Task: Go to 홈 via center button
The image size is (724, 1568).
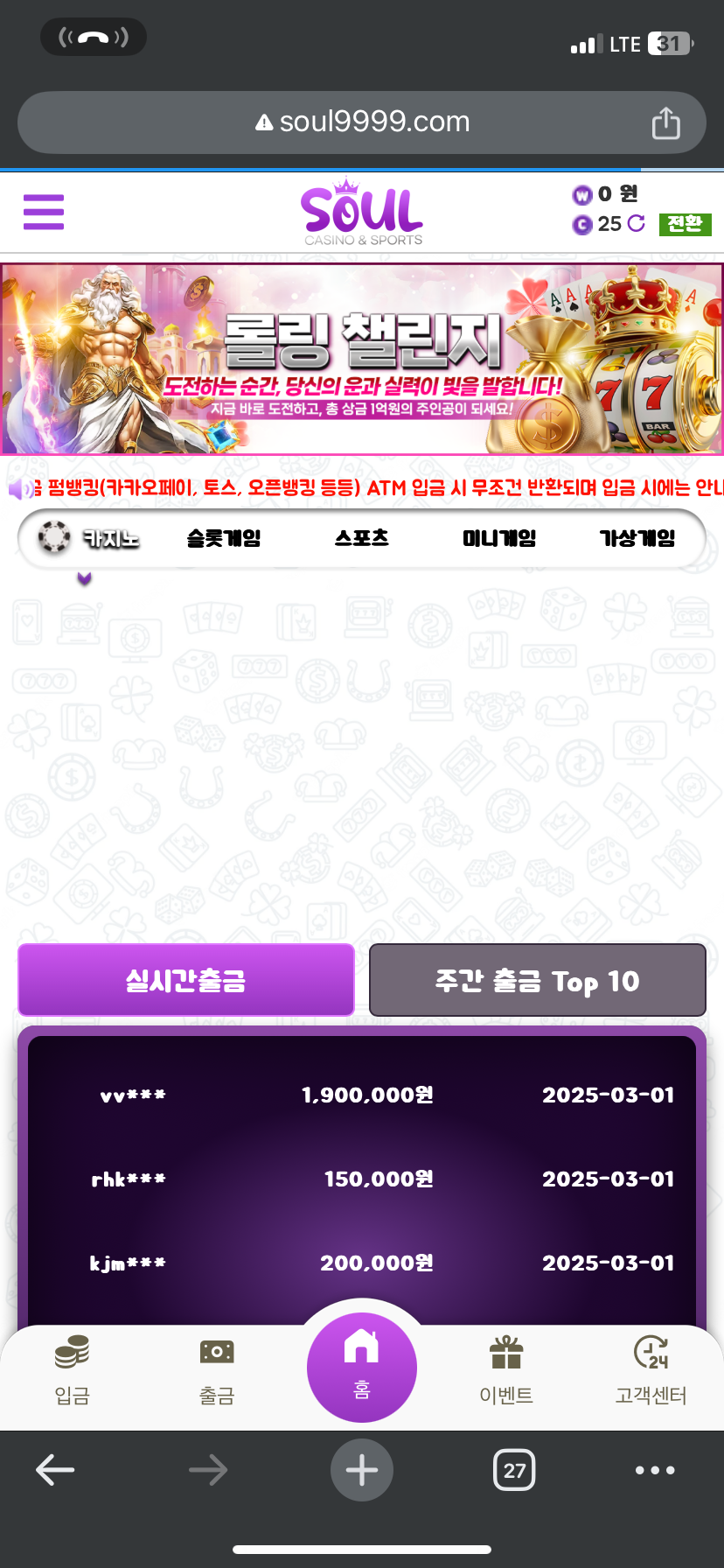Action: pos(362,1366)
